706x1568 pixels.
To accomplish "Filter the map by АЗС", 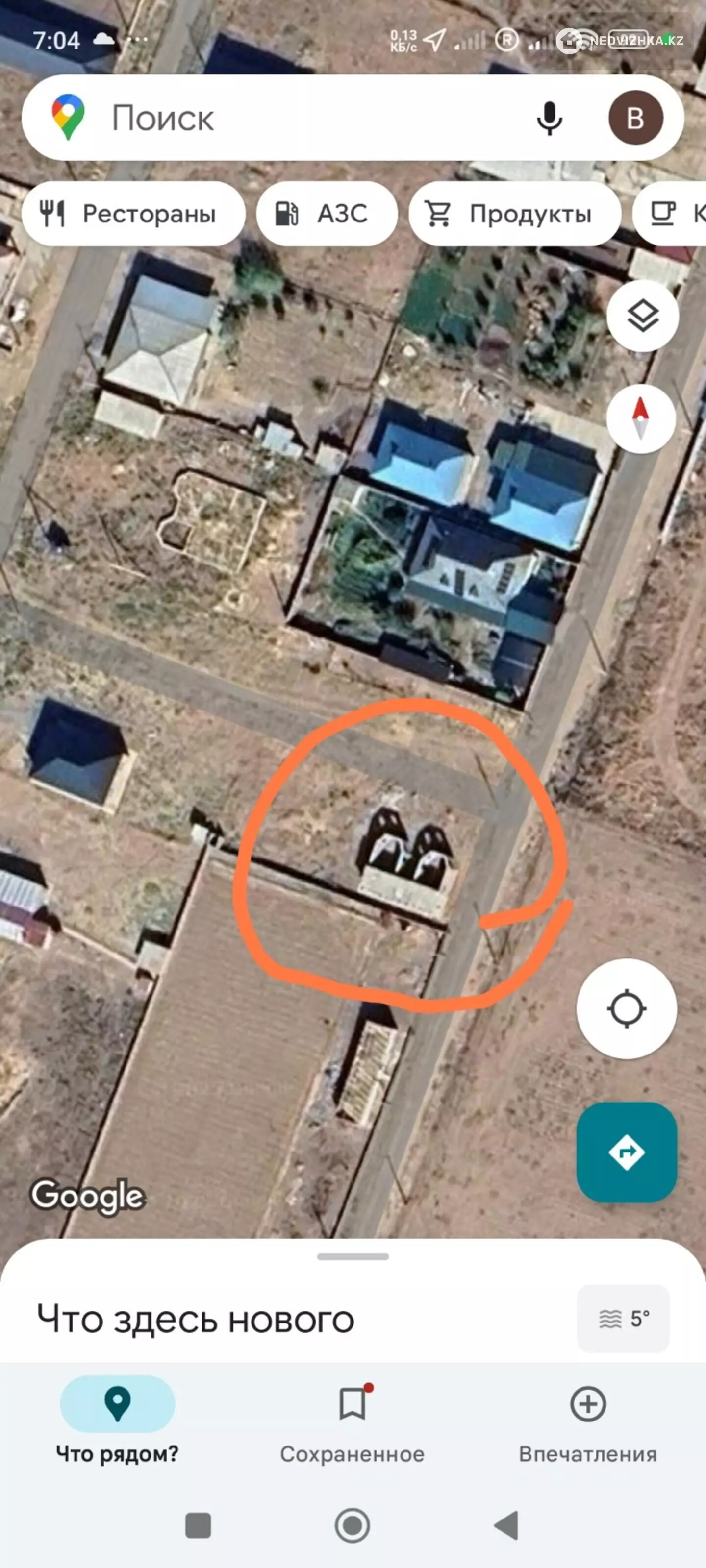I will point(327,214).
